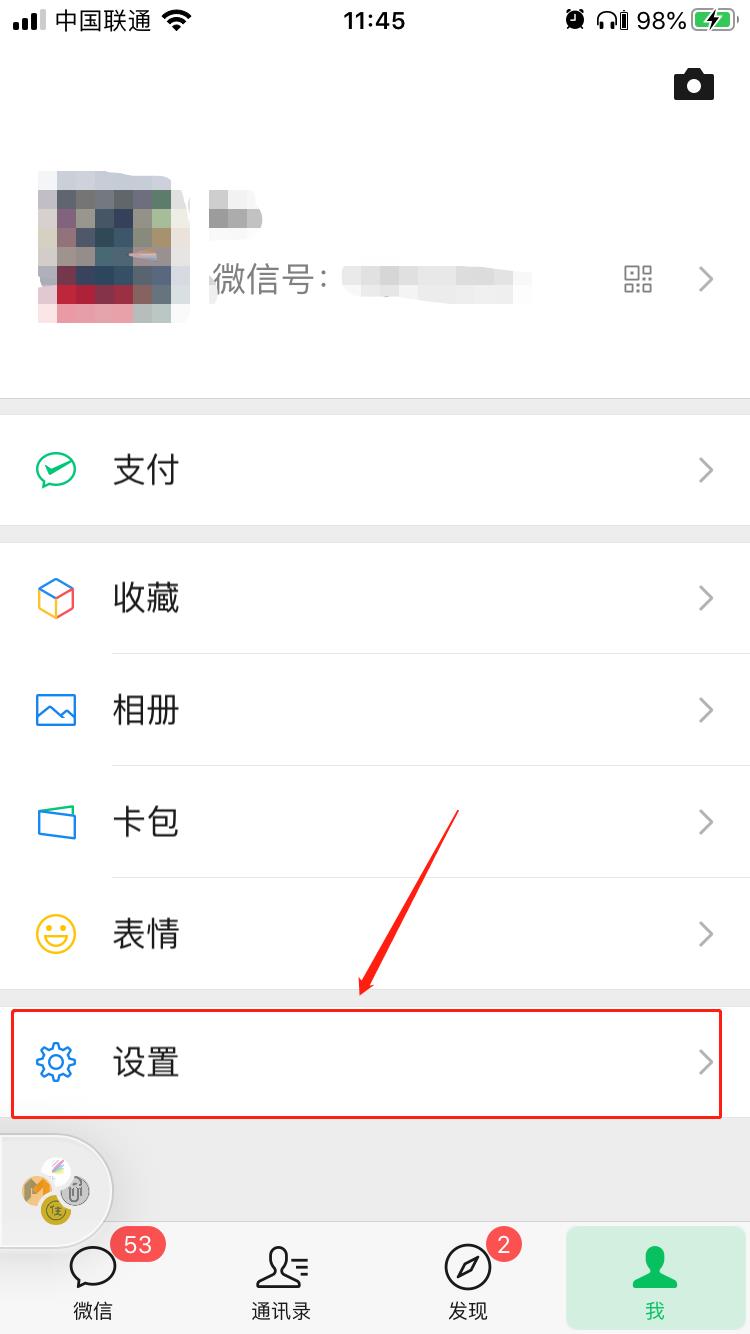Select the 我 (Me) tab

coord(655,1280)
